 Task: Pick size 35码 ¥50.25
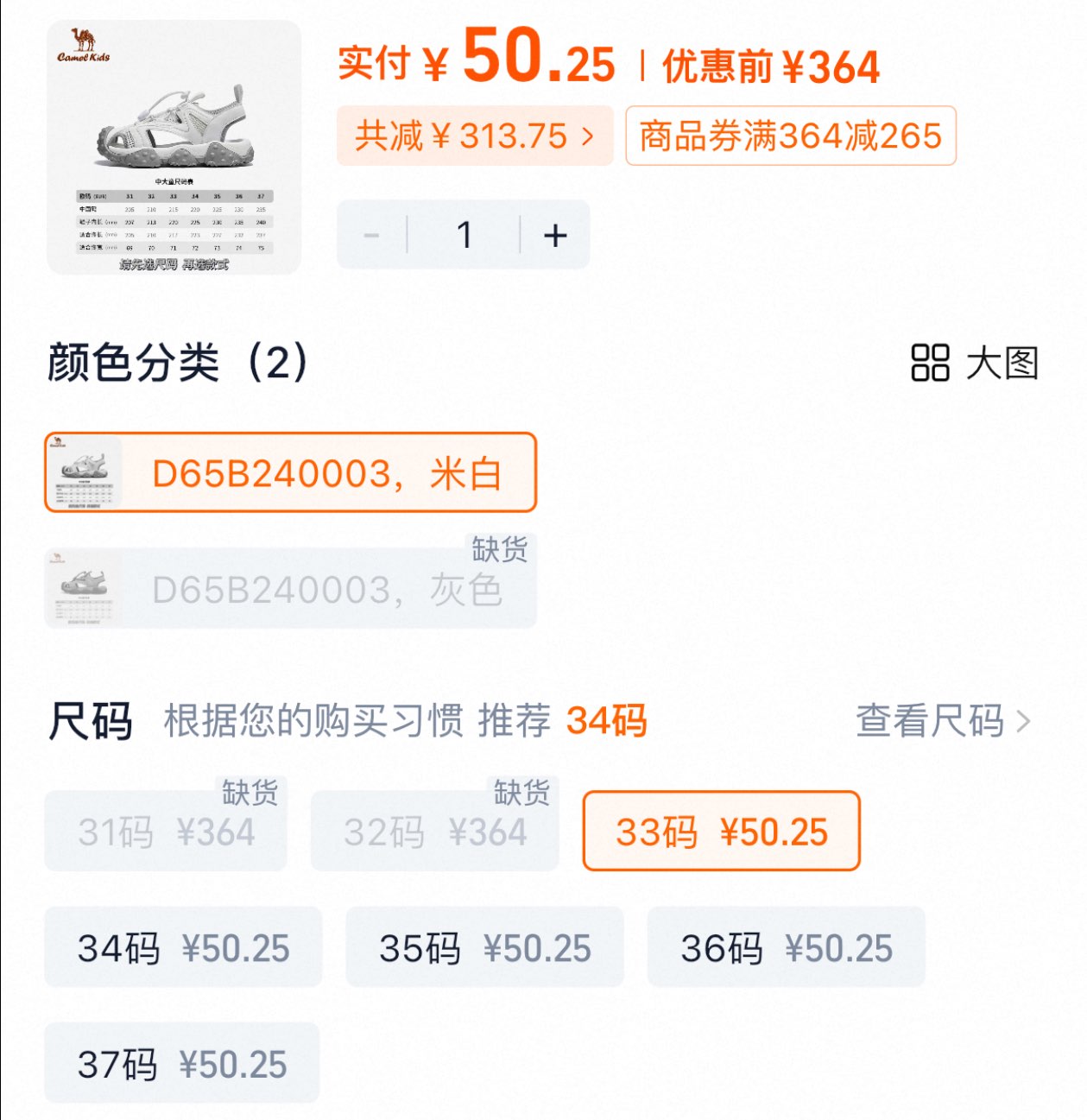coord(484,947)
